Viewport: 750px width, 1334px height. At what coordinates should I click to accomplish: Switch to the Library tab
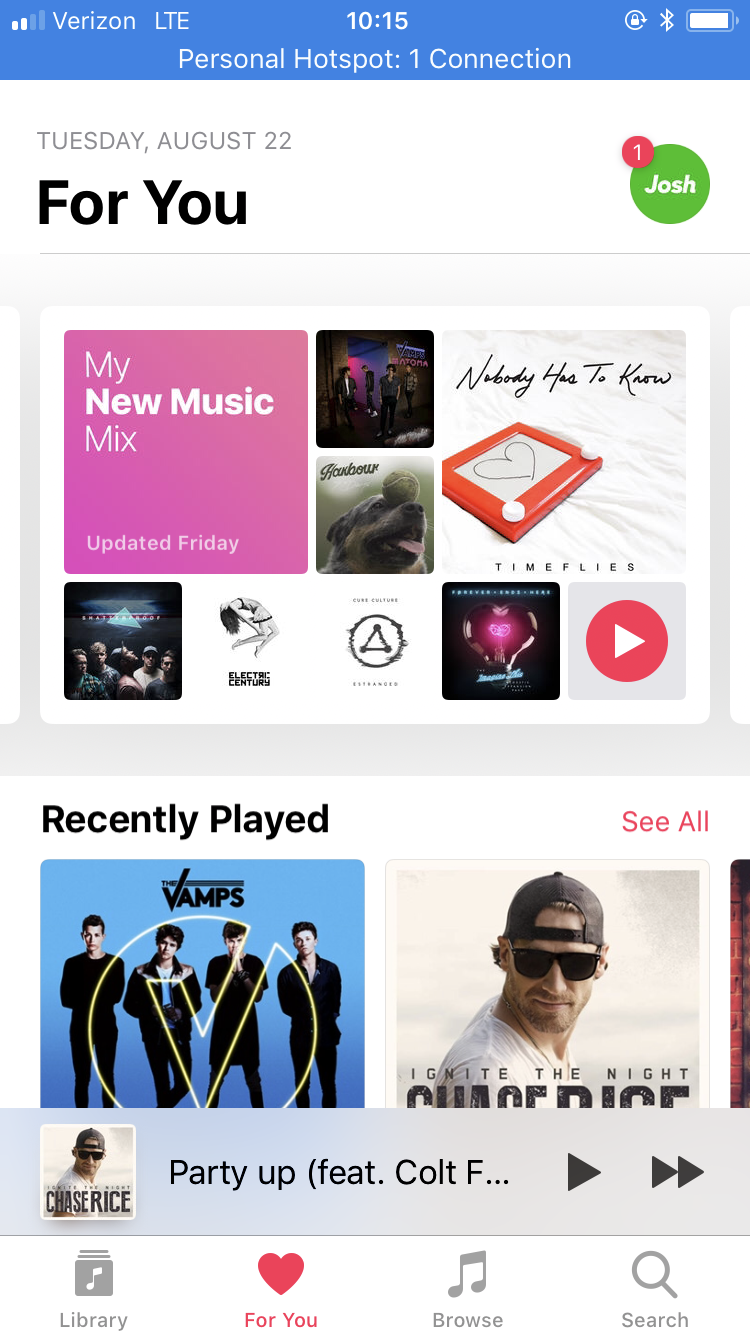coord(93,1289)
